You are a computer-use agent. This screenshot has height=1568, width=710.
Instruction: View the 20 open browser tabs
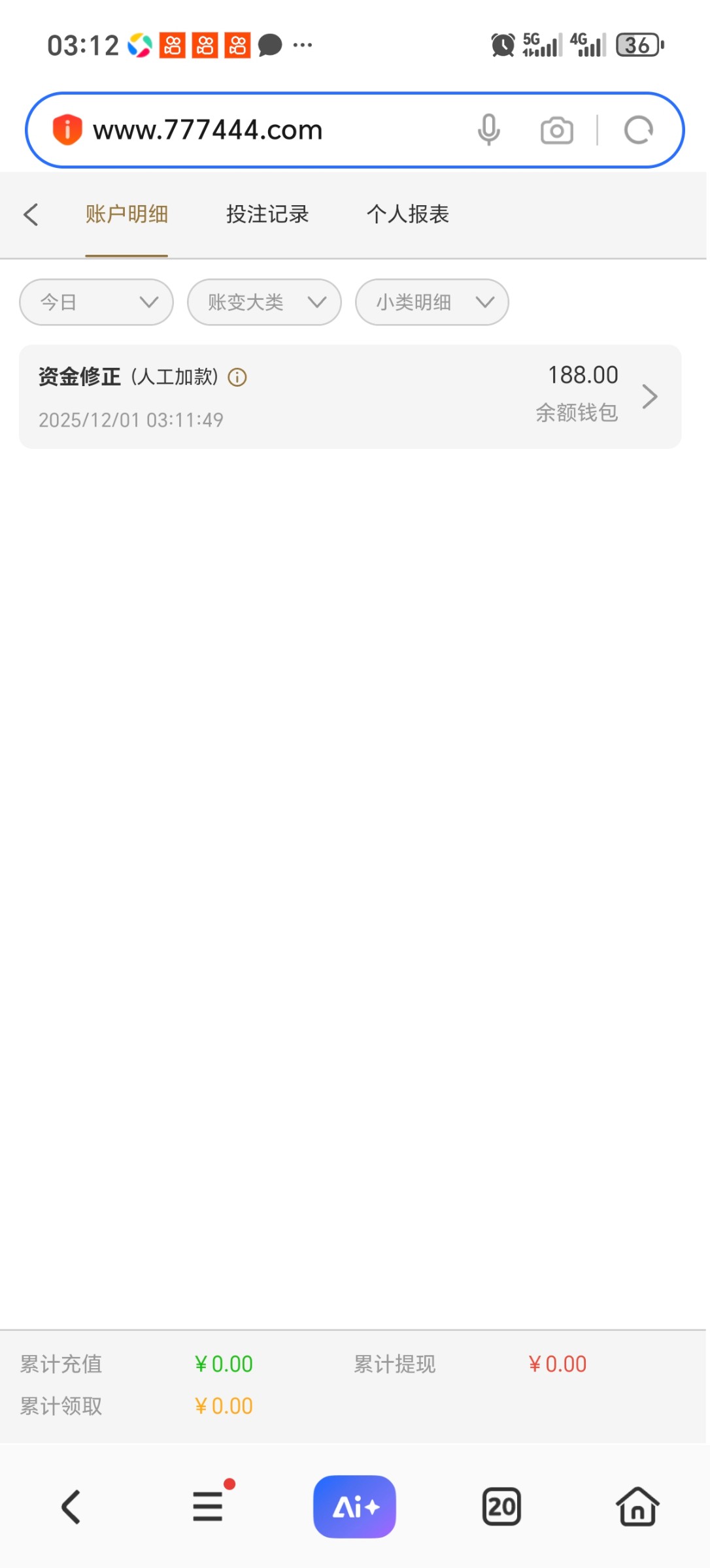pyautogui.click(x=501, y=1507)
